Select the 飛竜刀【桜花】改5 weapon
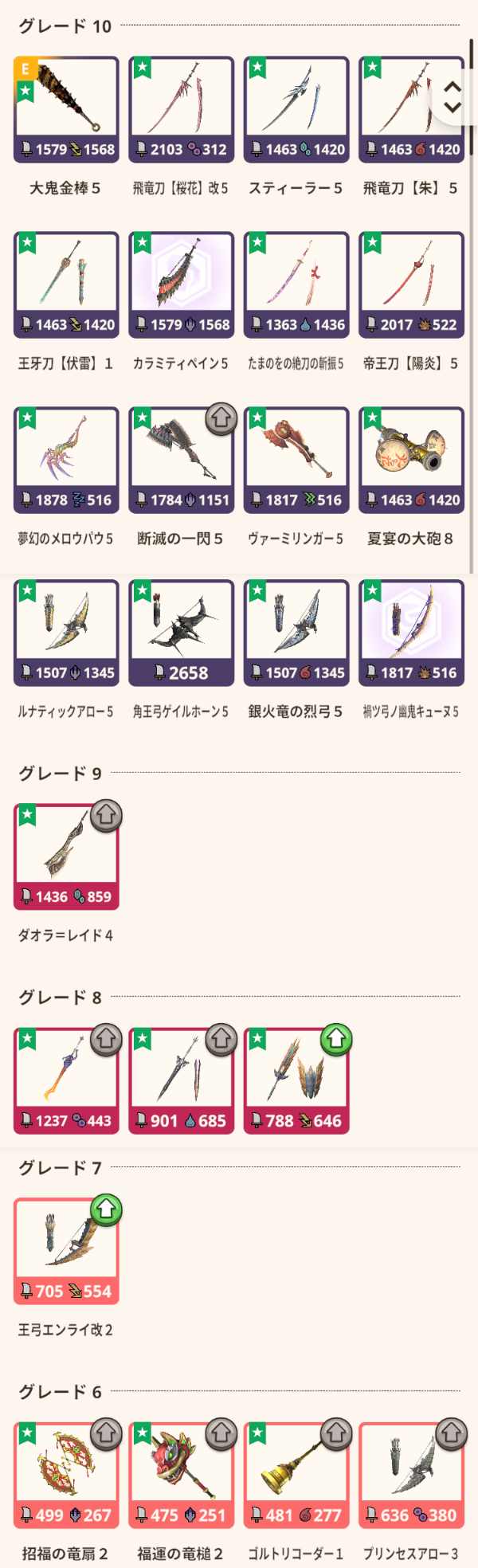Viewport: 478px width, 1568px height. pos(181,109)
